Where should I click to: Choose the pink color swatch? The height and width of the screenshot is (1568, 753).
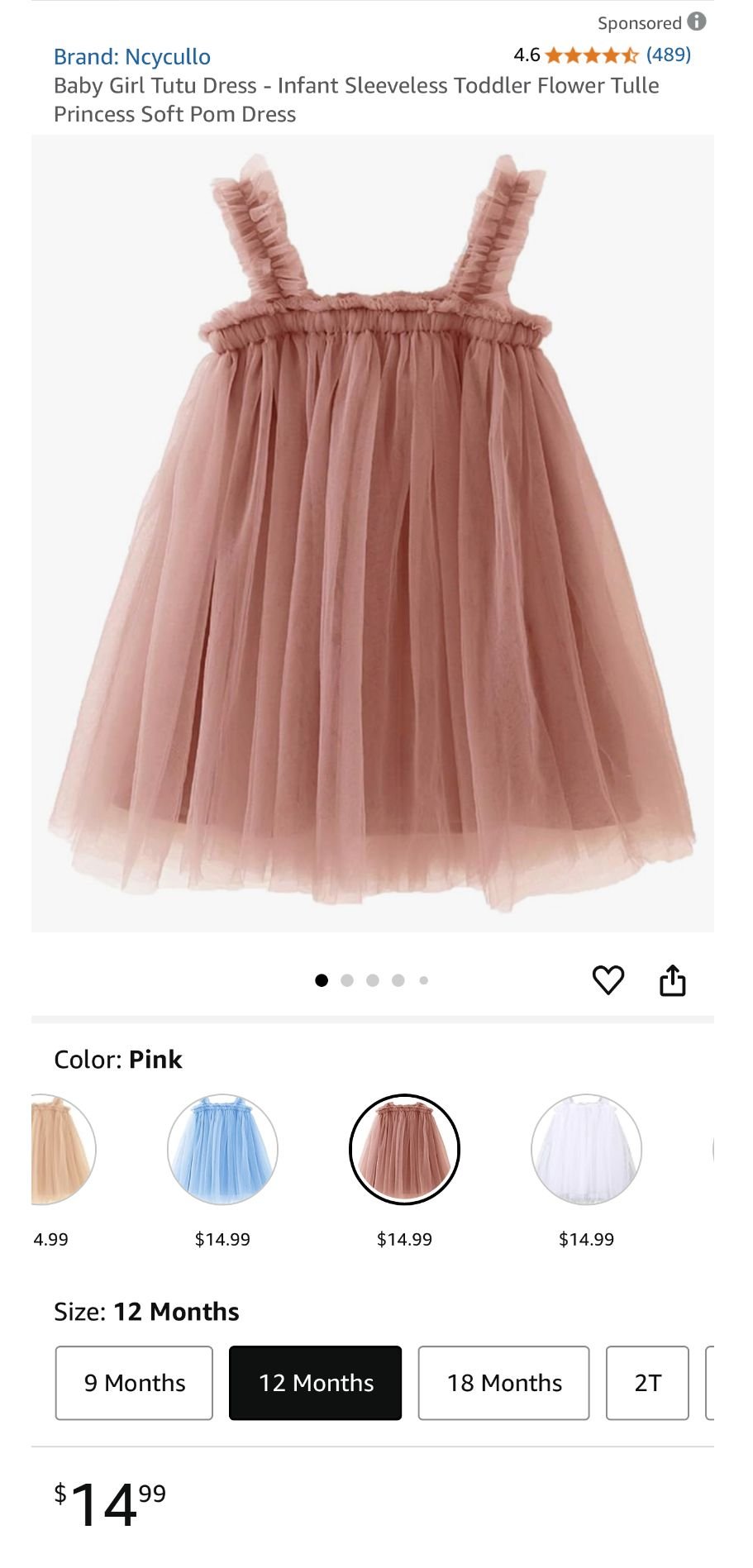404,1149
